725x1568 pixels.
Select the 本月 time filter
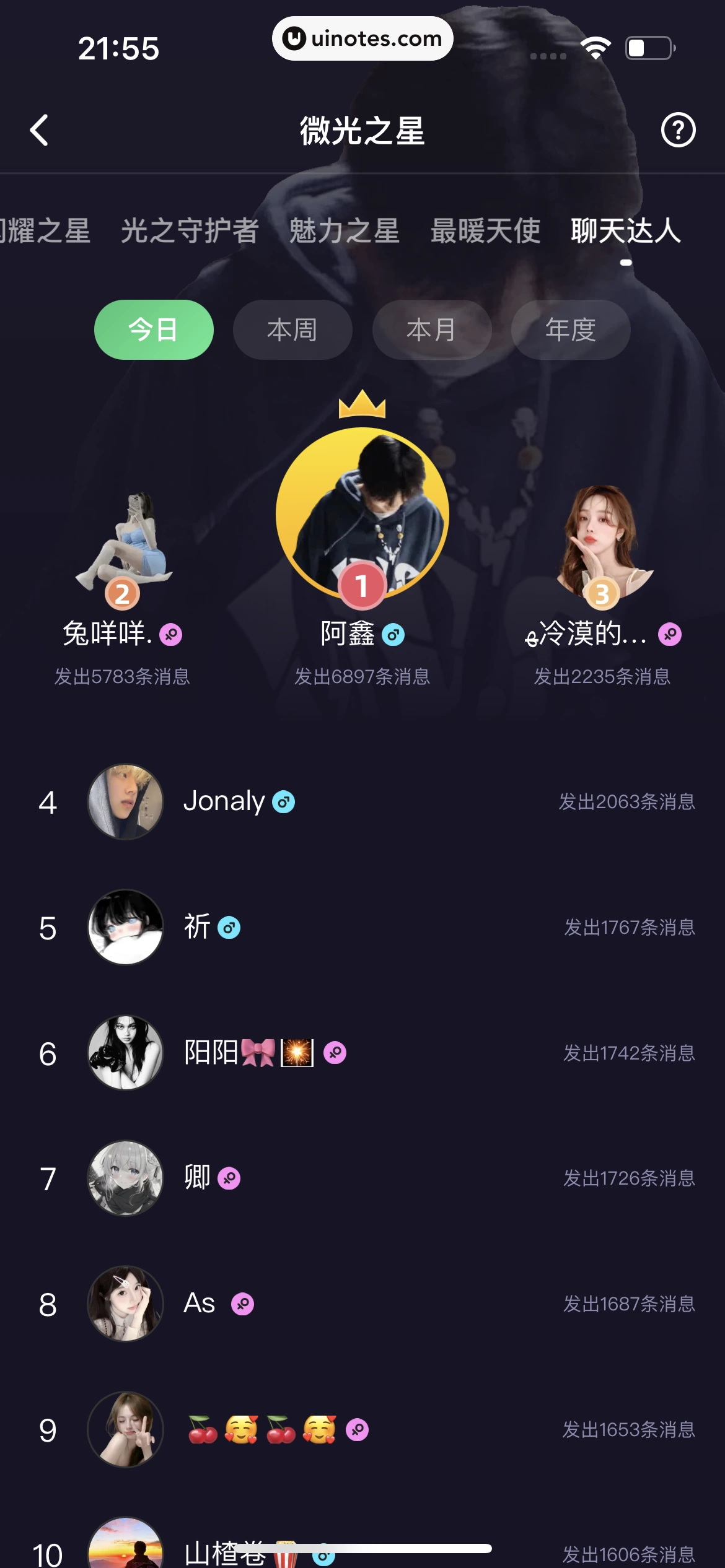[432, 329]
